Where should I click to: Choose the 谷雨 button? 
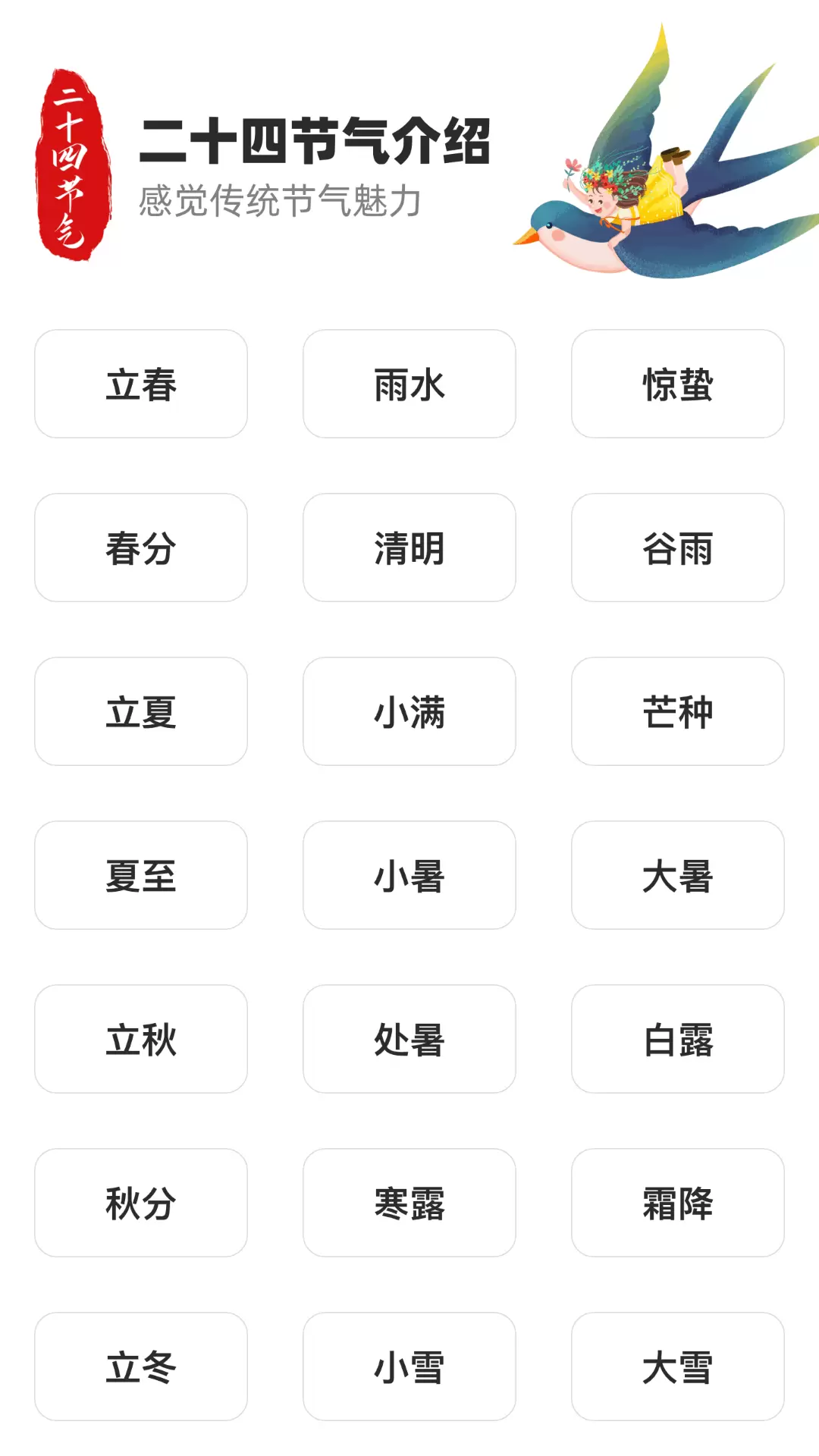(678, 548)
